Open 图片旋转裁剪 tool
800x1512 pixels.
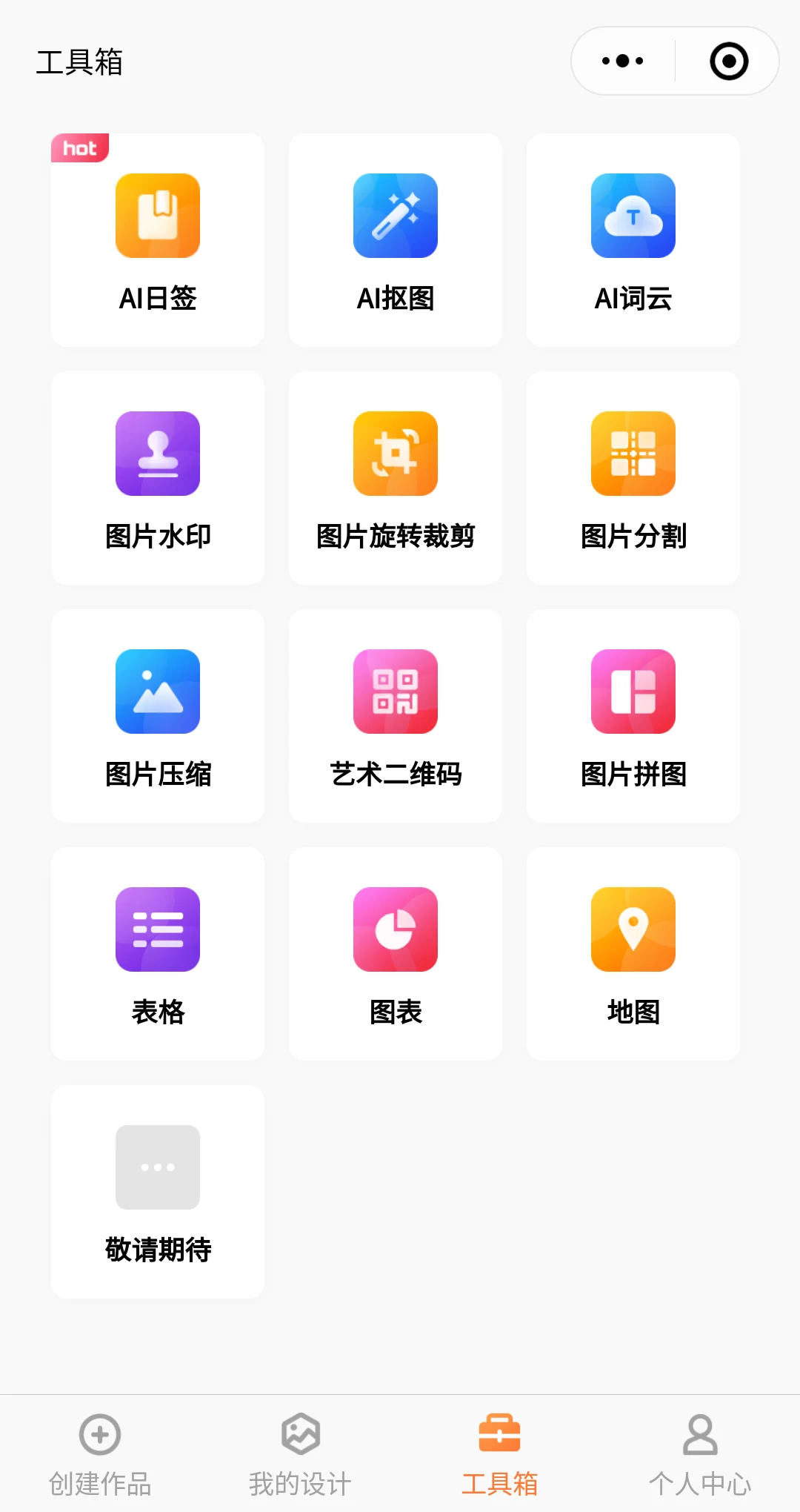pyautogui.click(x=396, y=478)
